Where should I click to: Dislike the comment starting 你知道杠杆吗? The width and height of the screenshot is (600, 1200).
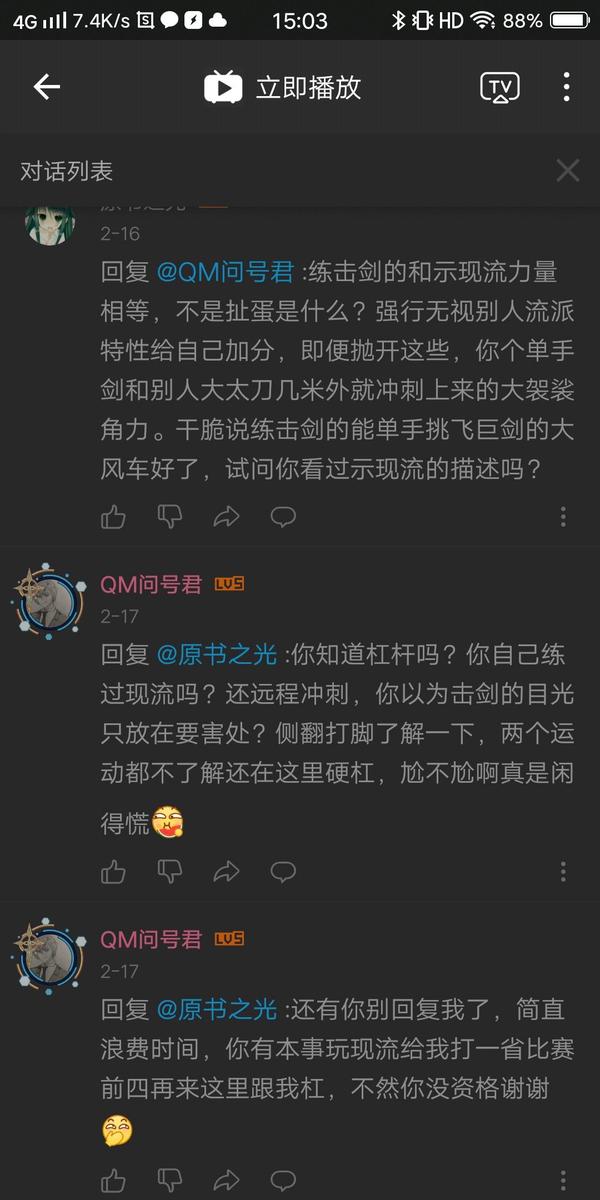click(171, 872)
